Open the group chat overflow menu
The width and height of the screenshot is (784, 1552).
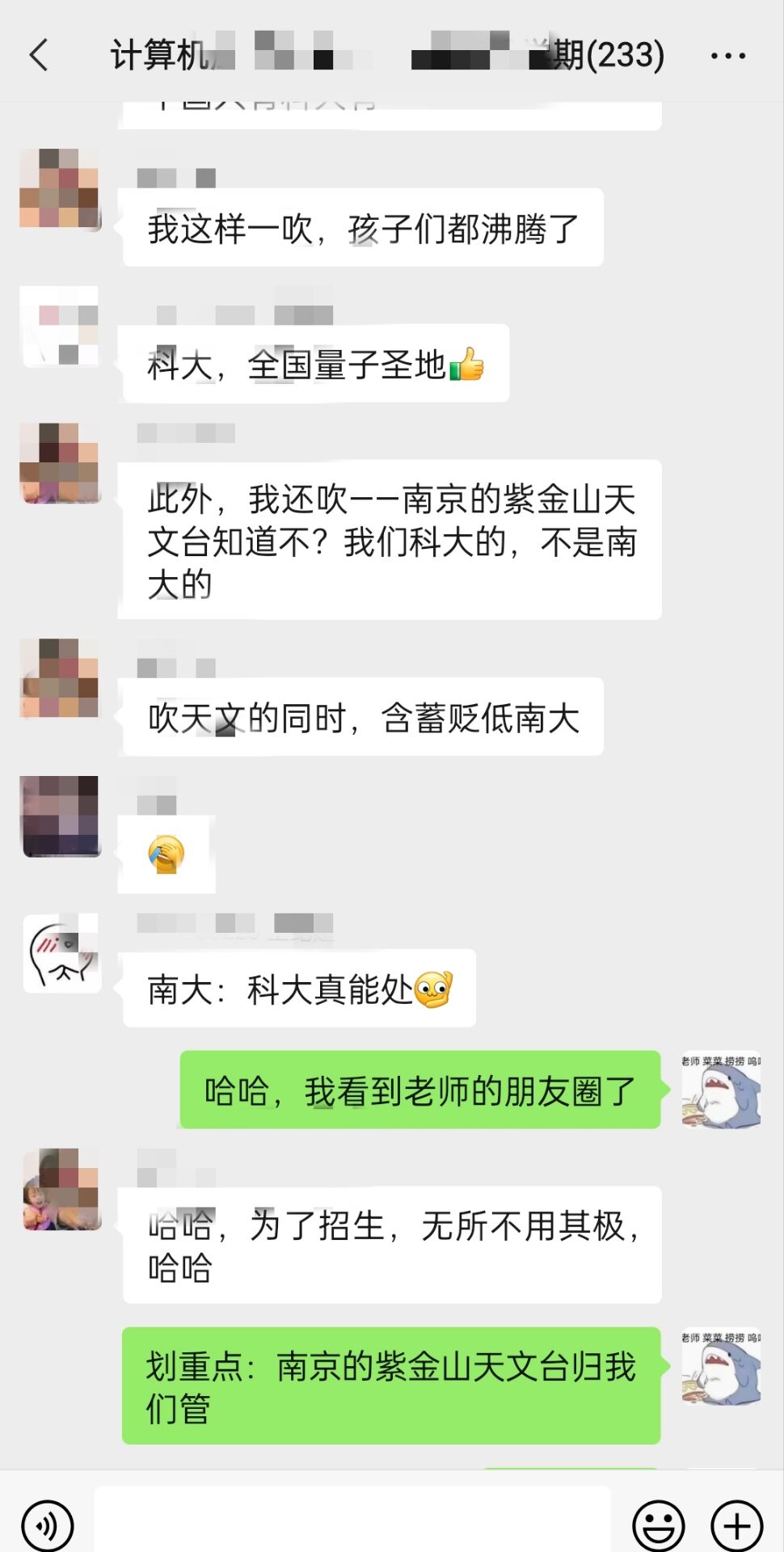pyautogui.click(x=727, y=56)
